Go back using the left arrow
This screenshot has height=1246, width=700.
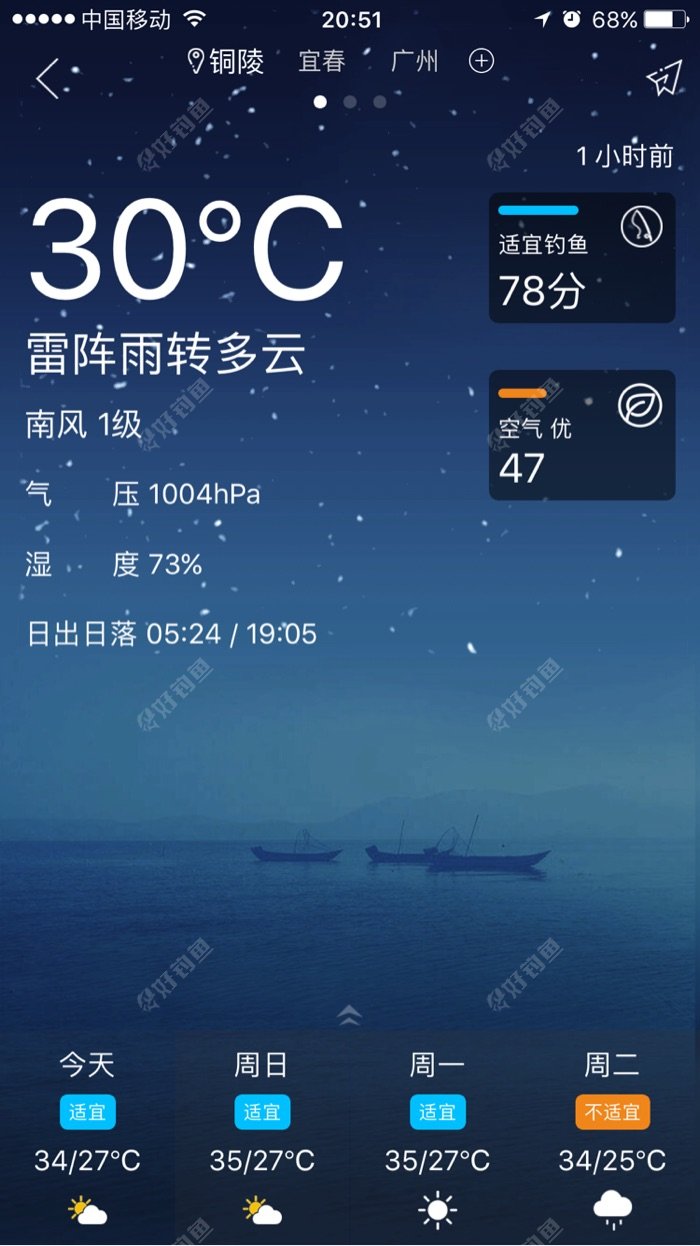[x=48, y=79]
